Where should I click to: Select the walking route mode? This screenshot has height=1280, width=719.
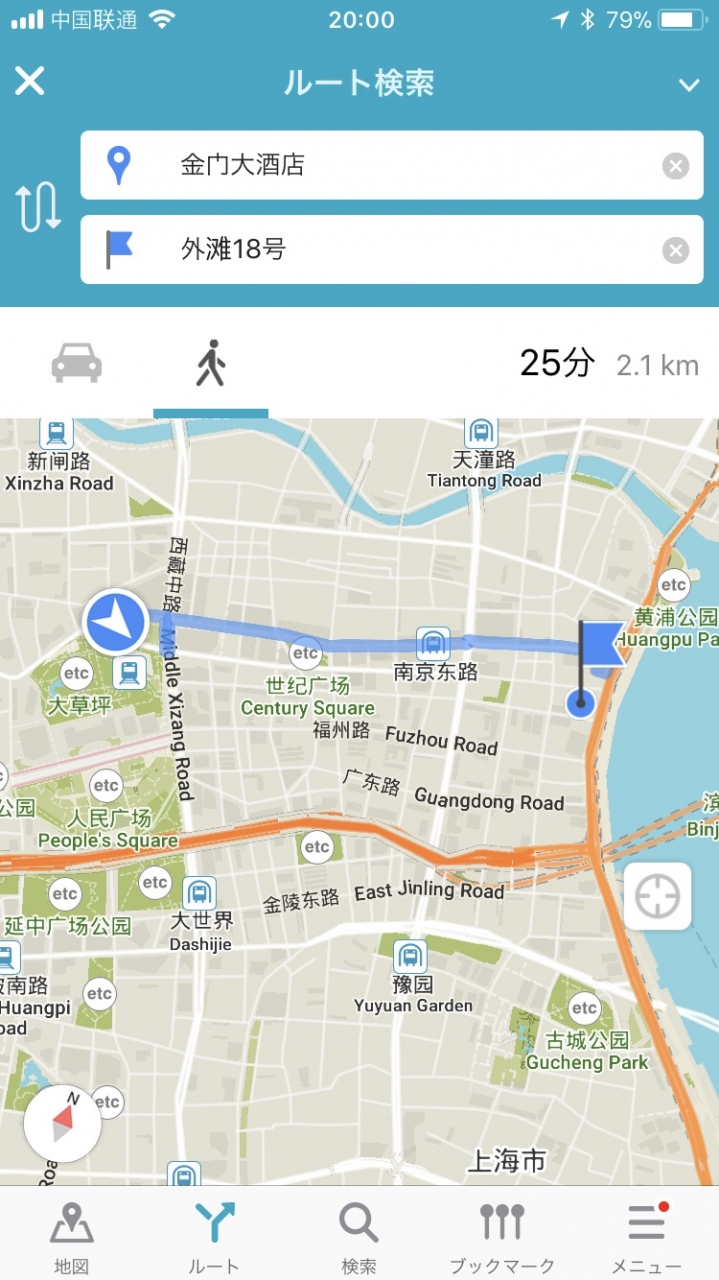coord(210,363)
